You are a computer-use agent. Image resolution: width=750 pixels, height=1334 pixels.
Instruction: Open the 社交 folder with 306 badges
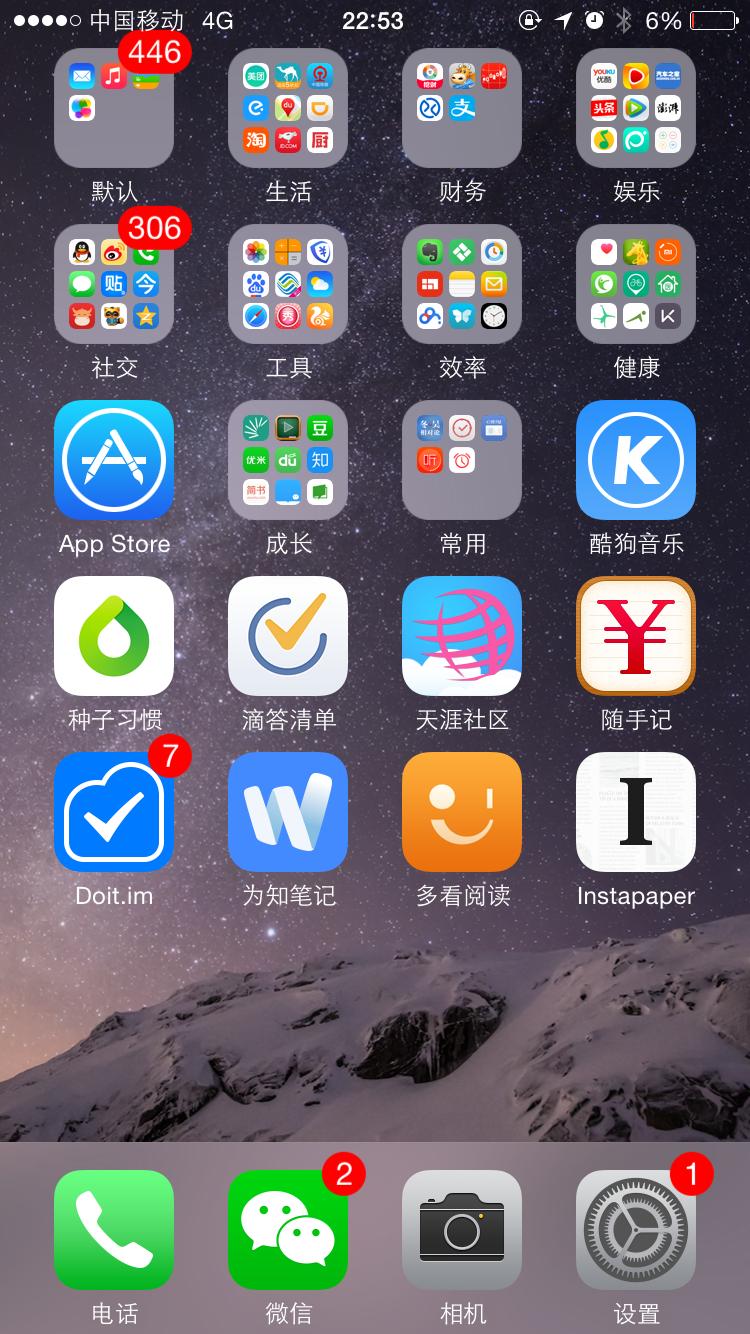coord(114,284)
